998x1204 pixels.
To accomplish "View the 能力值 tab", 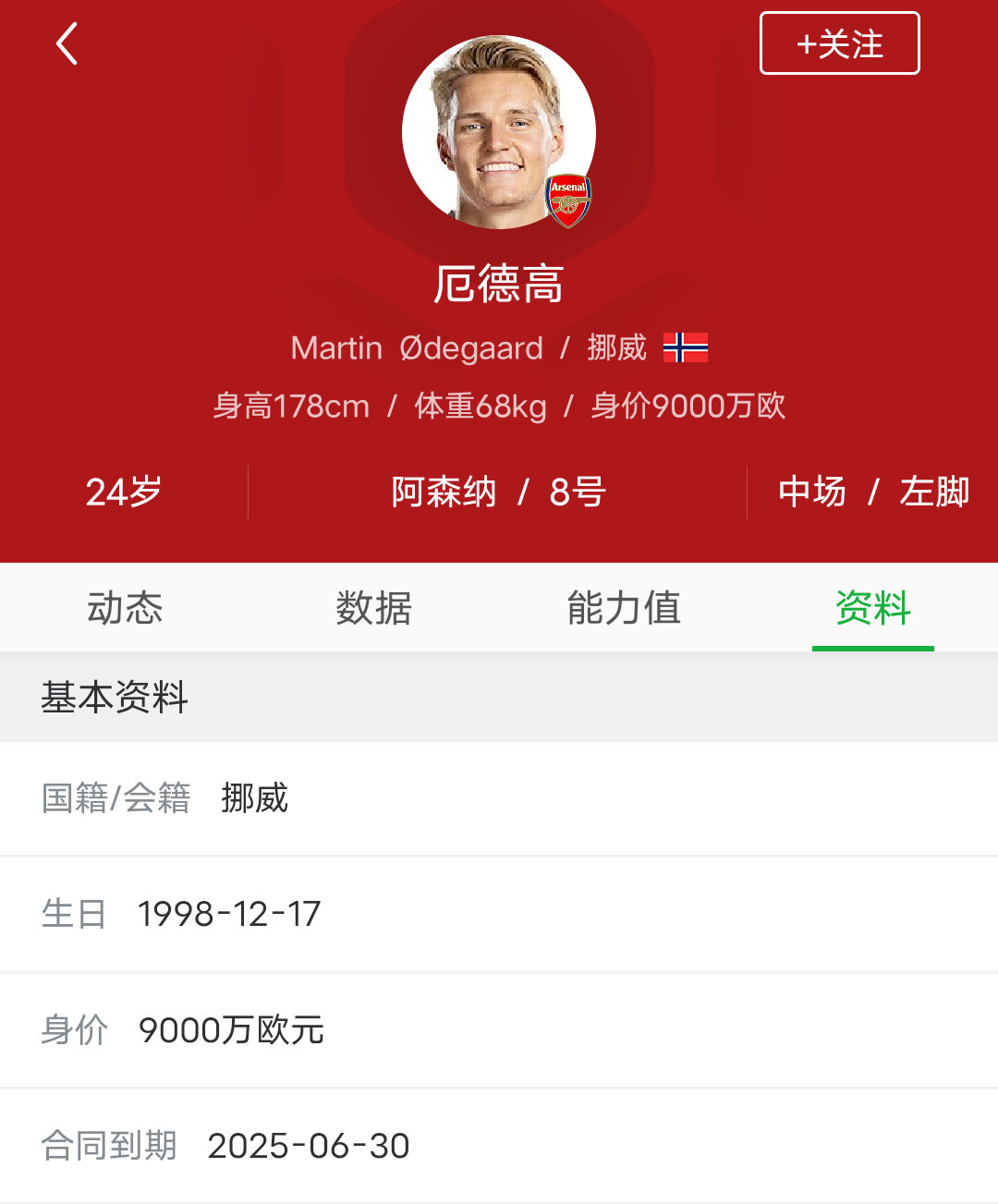I will point(624,608).
